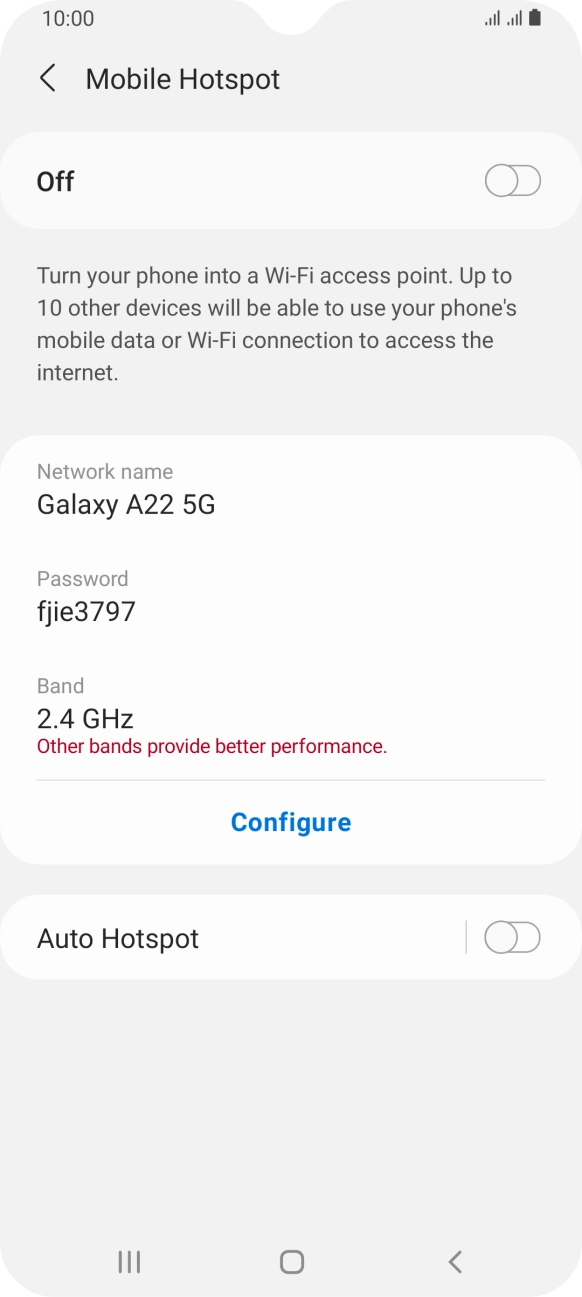Go to the home screen
Image resolution: width=582 pixels, height=1297 pixels.
(291, 1262)
